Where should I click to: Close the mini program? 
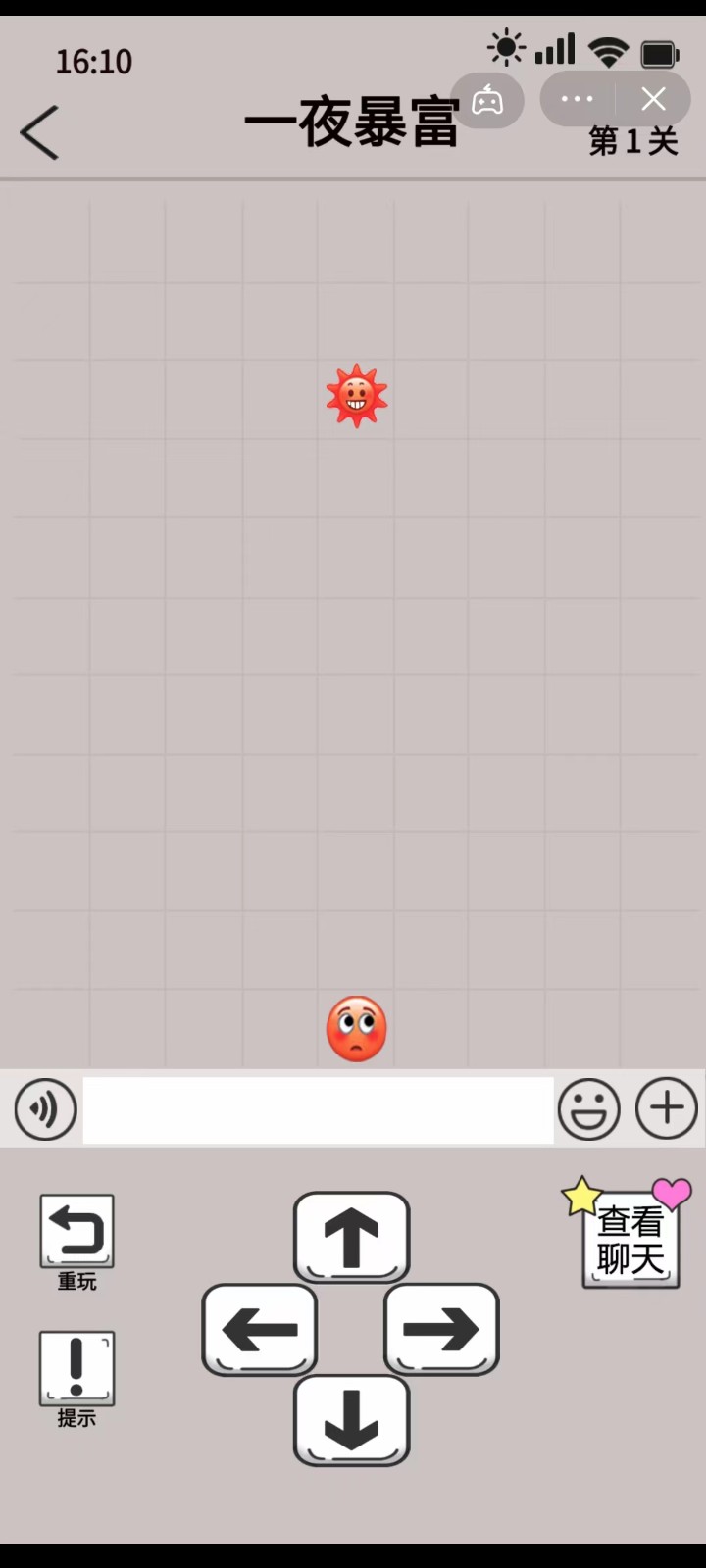tap(653, 99)
